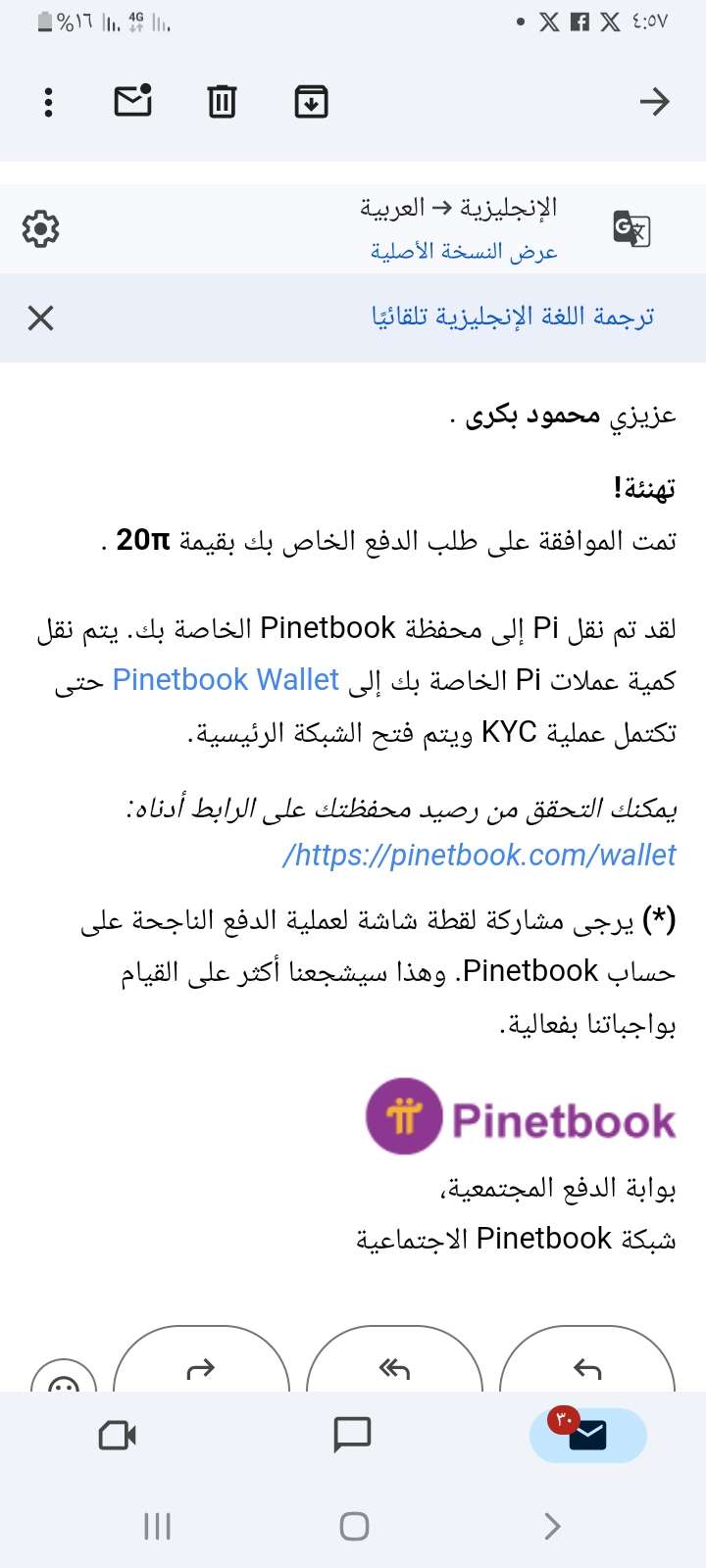The width and height of the screenshot is (706, 1568).
Task: Tap the system home button
Action: pyautogui.click(x=354, y=1526)
